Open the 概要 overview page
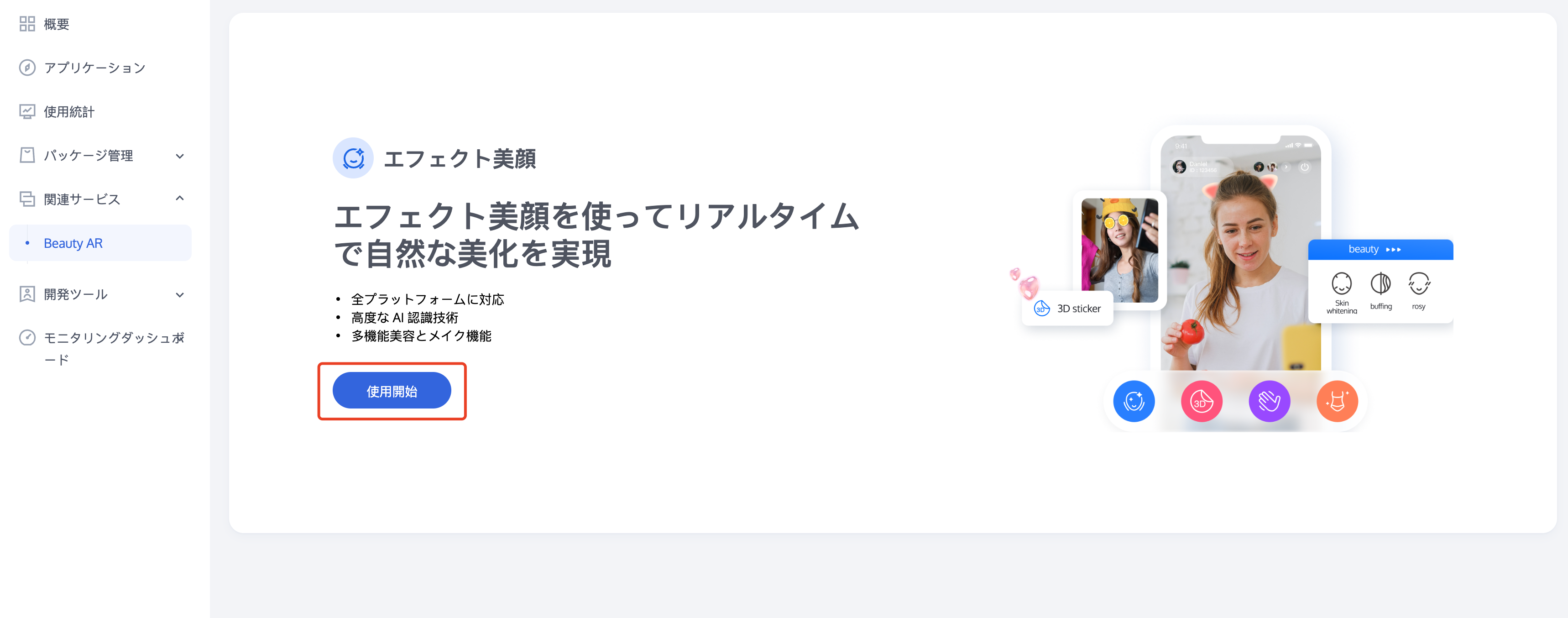Image resolution: width=1568 pixels, height=618 pixels. (x=56, y=24)
